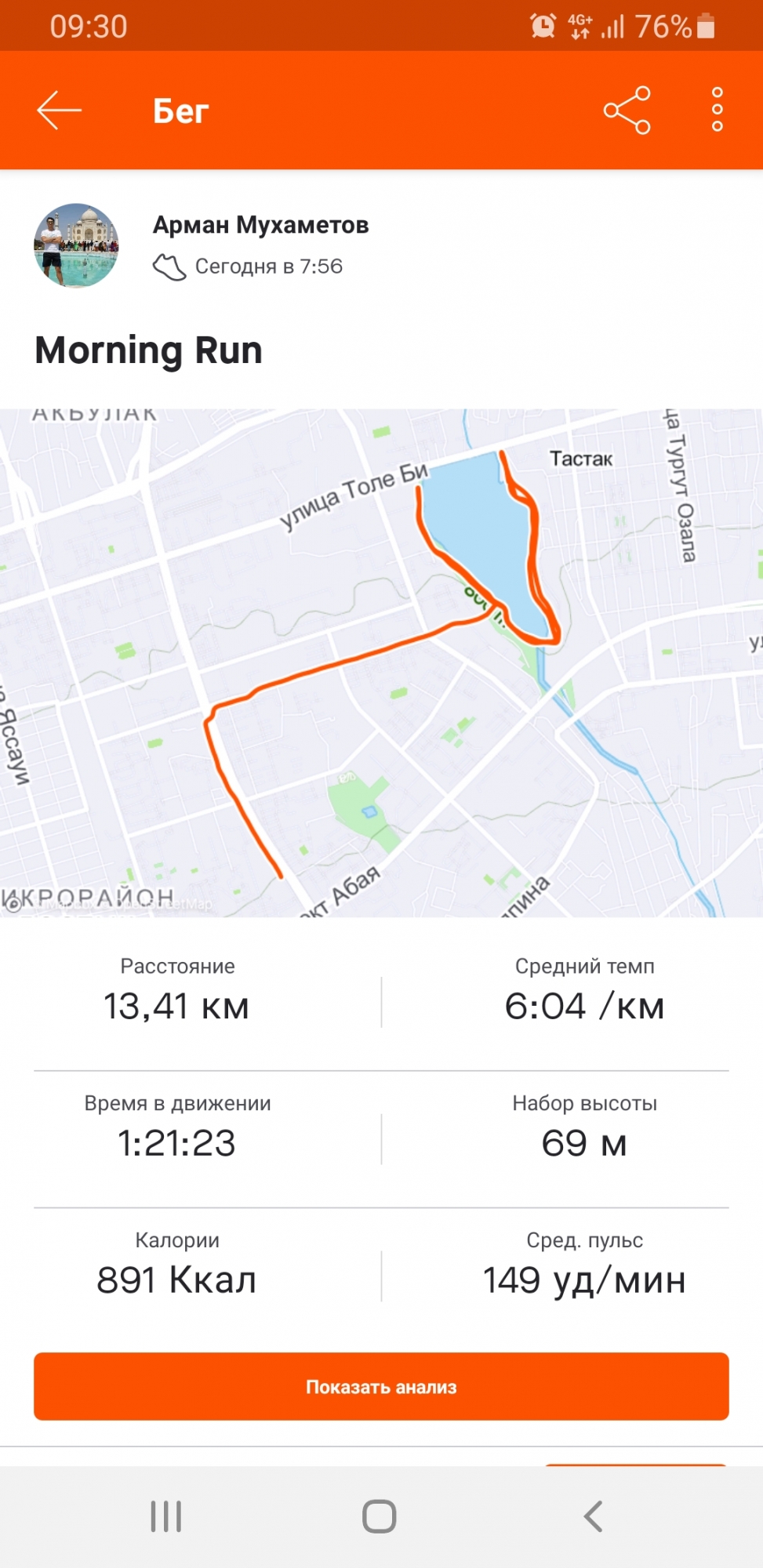The width and height of the screenshot is (763, 1568).
Task: Open the run route map
Action: pyautogui.click(x=381, y=662)
